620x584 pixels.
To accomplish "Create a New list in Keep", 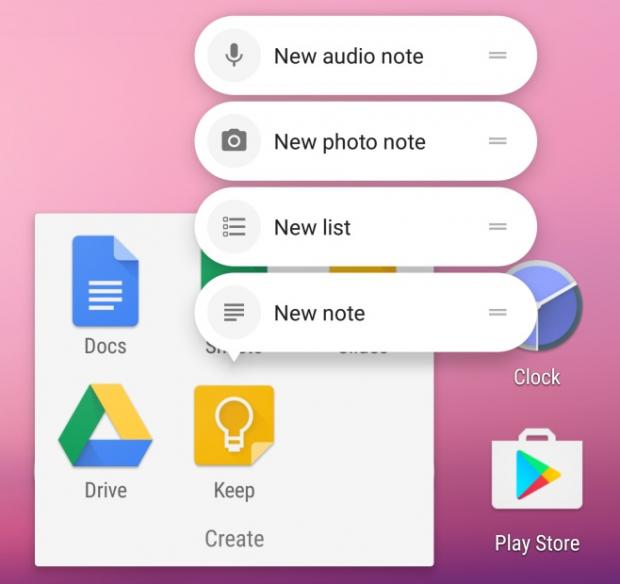I will point(312,228).
